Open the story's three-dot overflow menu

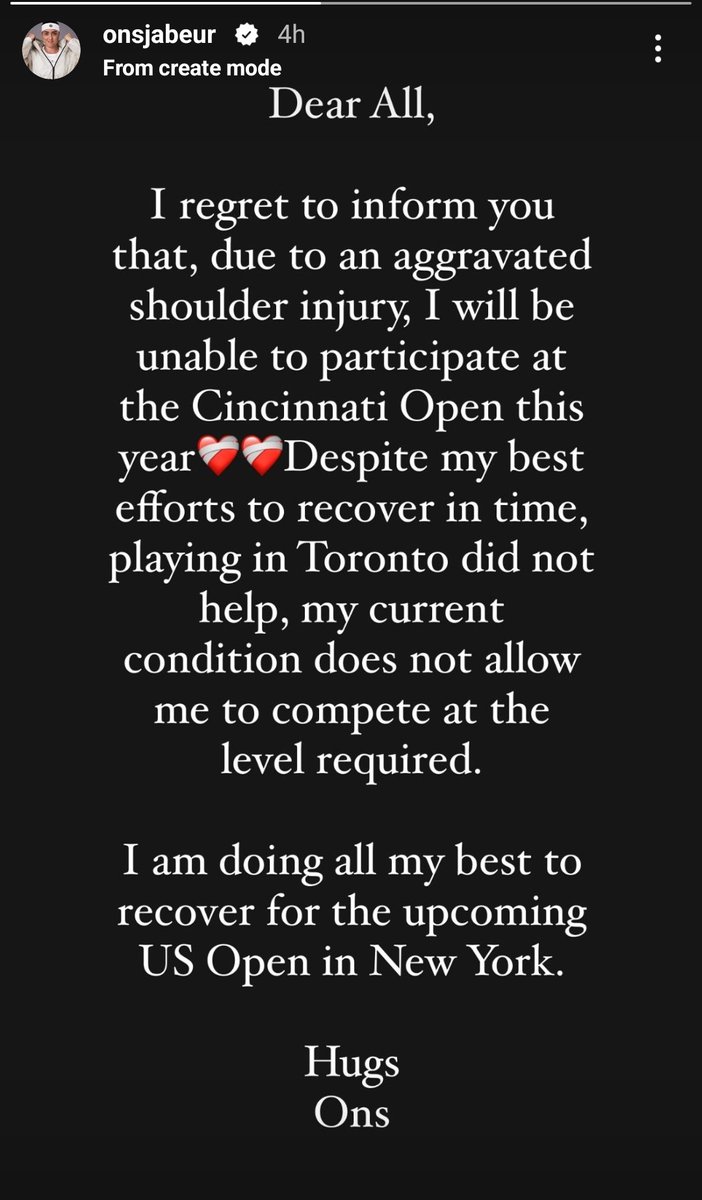tap(656, 48)
